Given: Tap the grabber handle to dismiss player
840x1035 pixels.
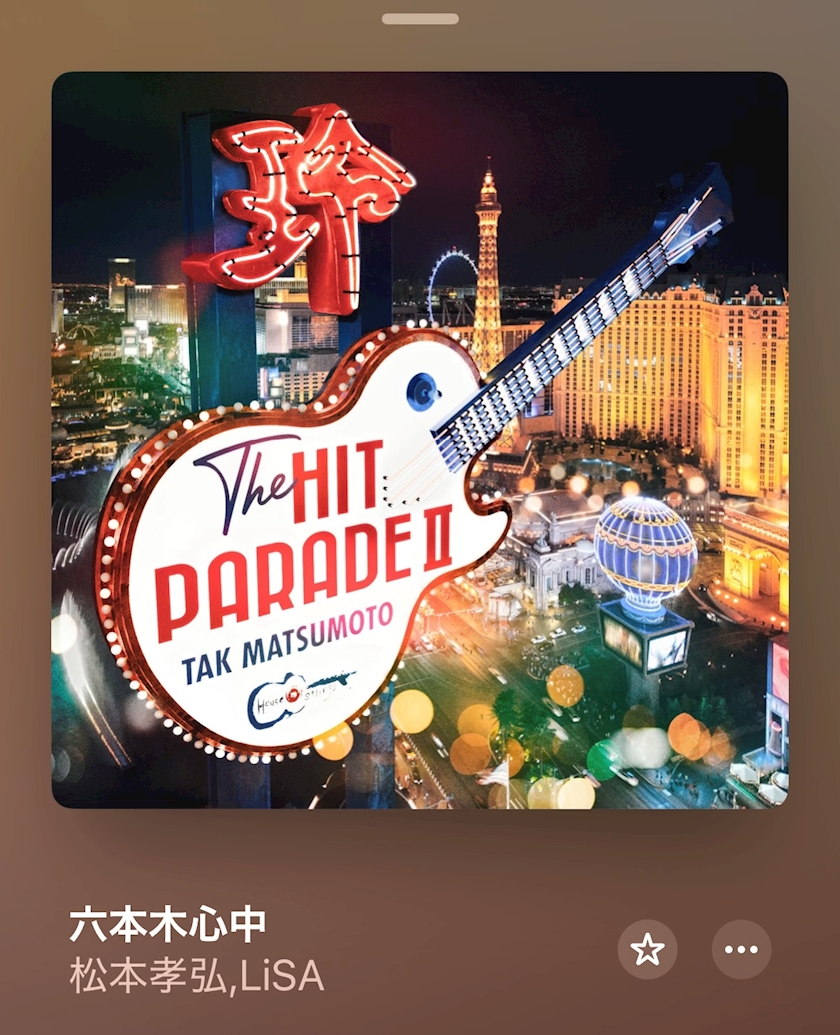Looking at the screenshot, I should point(420,19).
